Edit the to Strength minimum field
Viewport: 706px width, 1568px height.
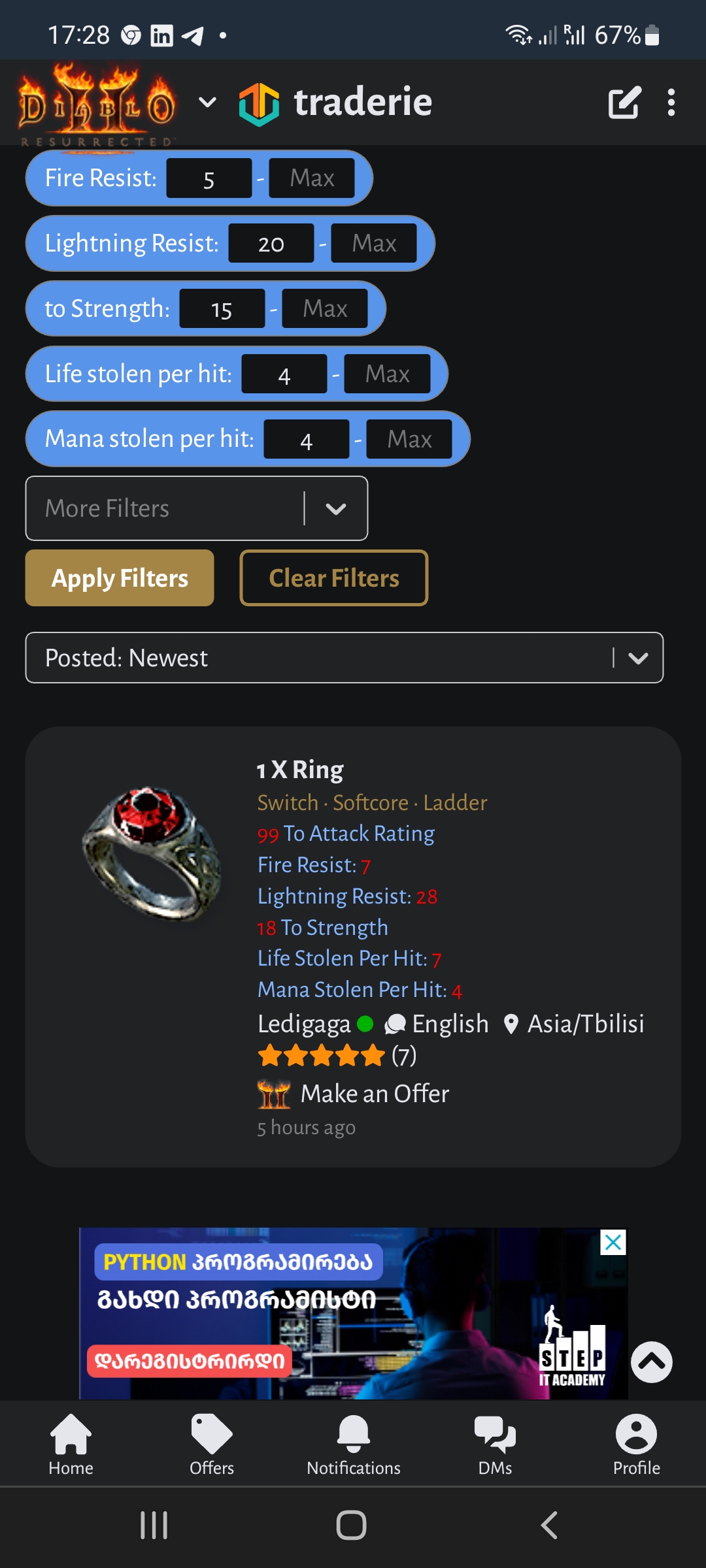point(222,309)
